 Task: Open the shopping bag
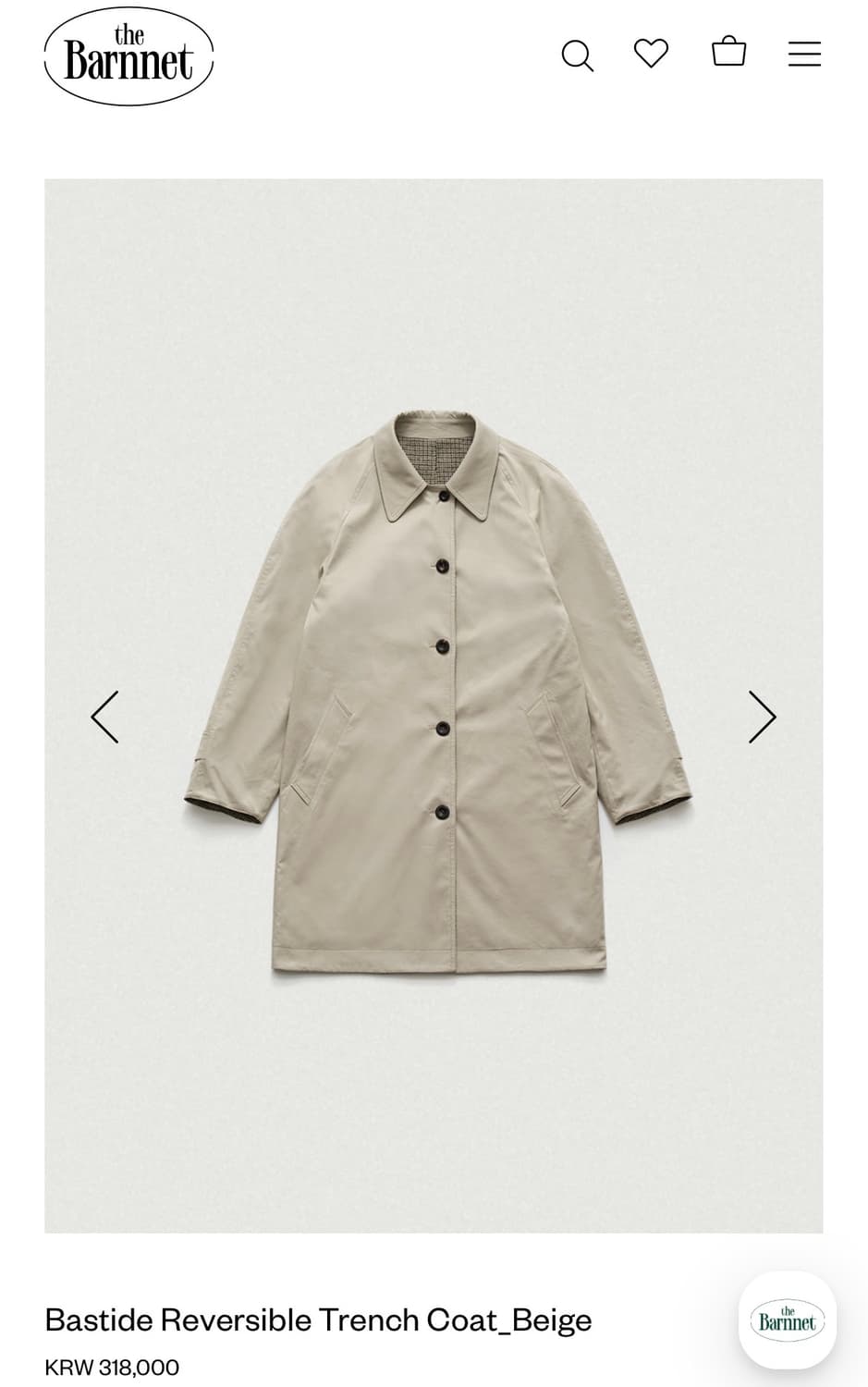[728, 51]
